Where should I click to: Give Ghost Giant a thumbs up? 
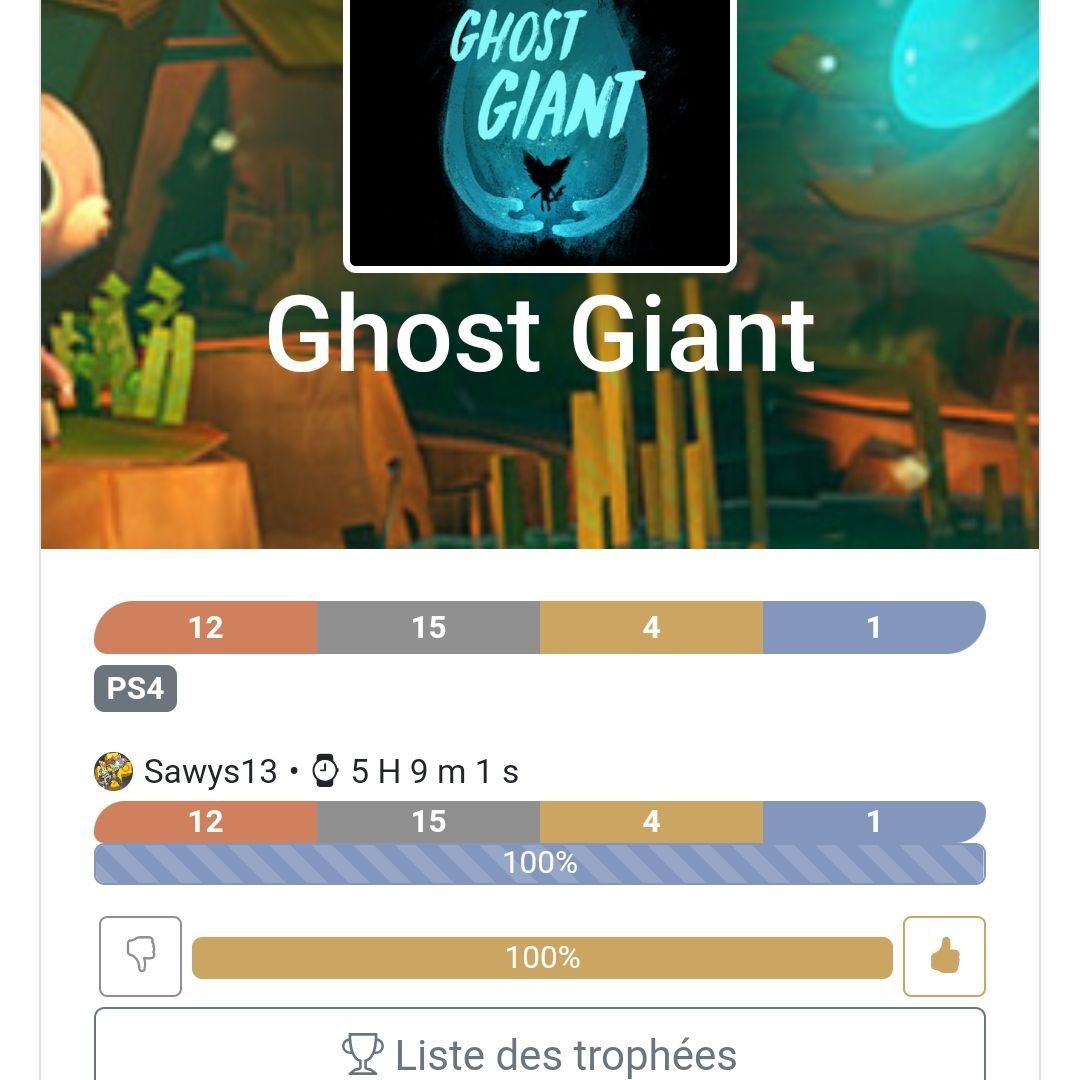944,956
